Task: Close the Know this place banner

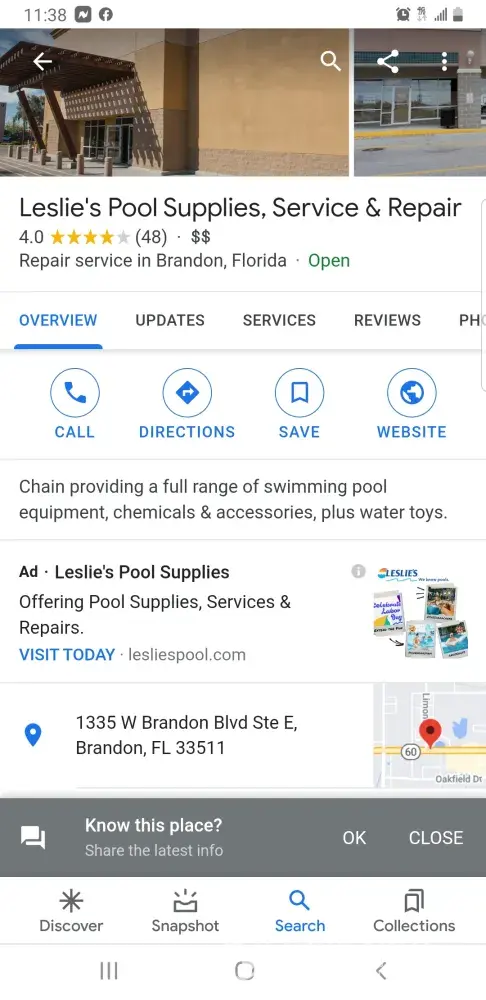Action: (436, 837)
